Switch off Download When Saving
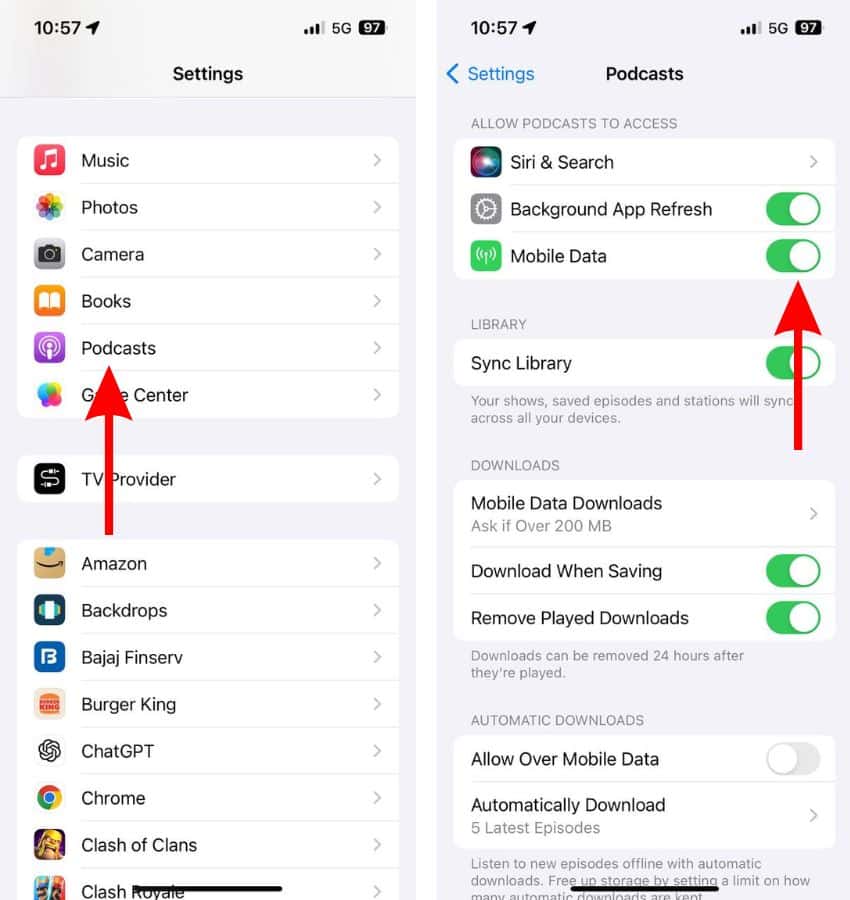This screenshot has width=850, height=900. click(792, 571)
